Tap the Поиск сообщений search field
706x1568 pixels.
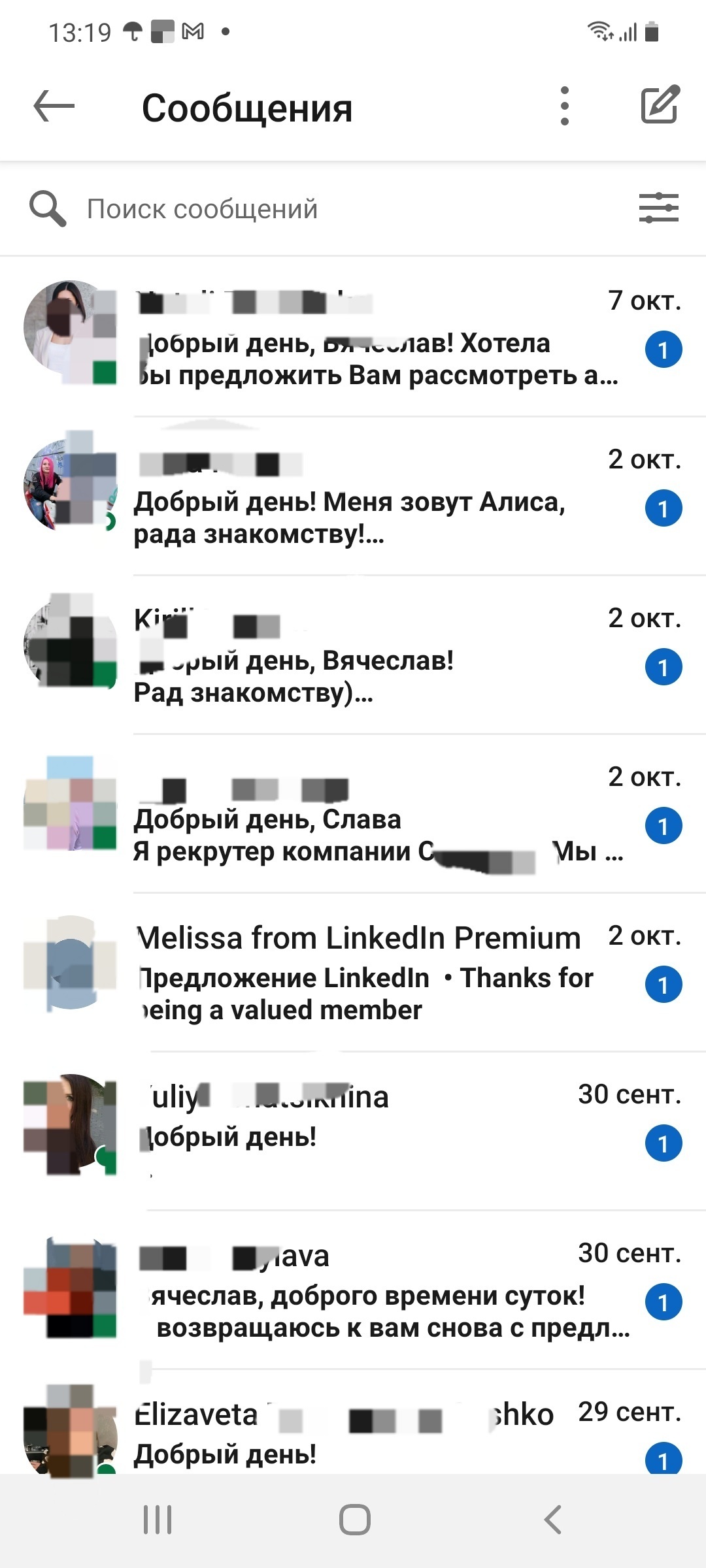[x=327, y=209]
